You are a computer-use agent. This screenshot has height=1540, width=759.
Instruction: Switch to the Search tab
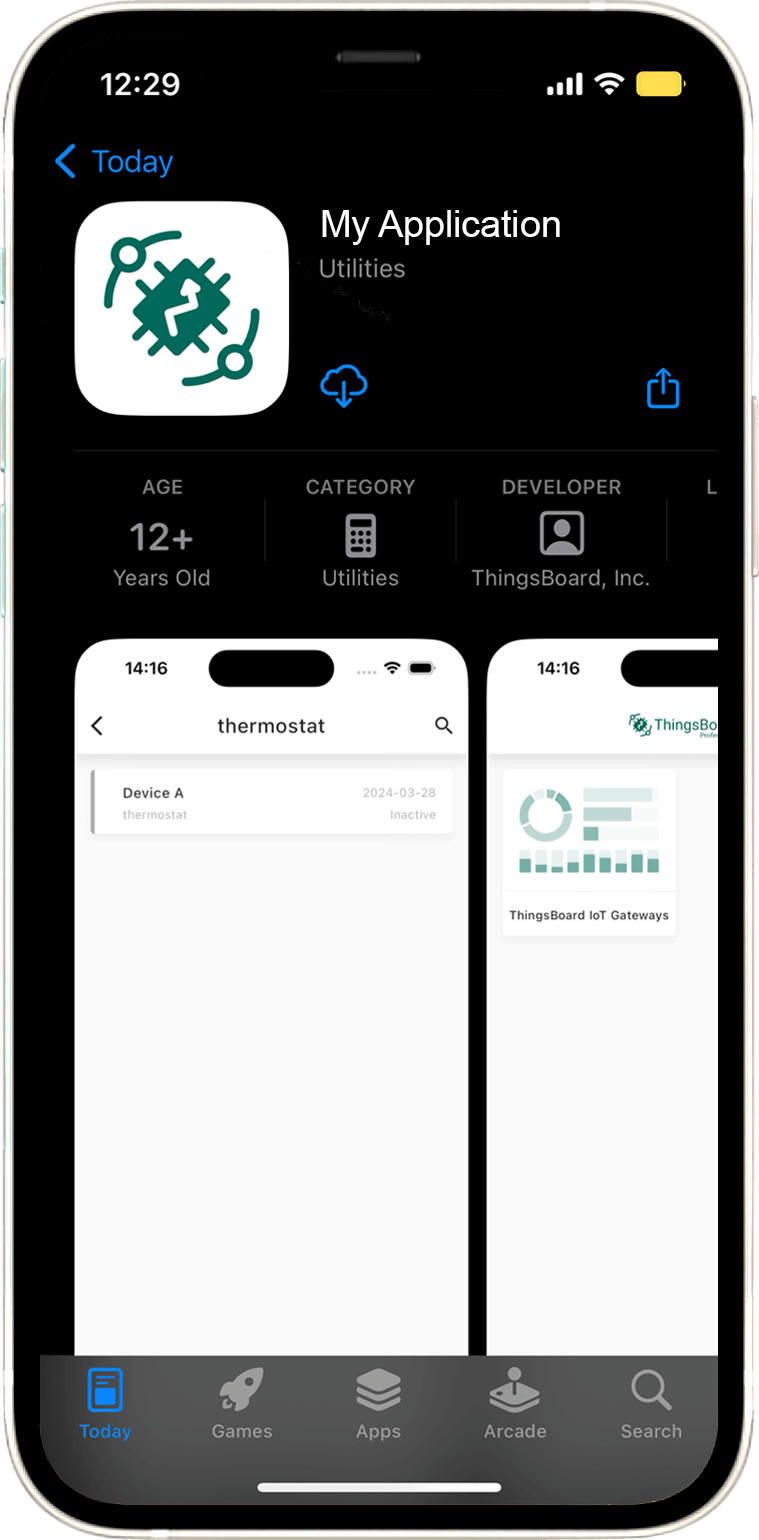[651, 1404]
